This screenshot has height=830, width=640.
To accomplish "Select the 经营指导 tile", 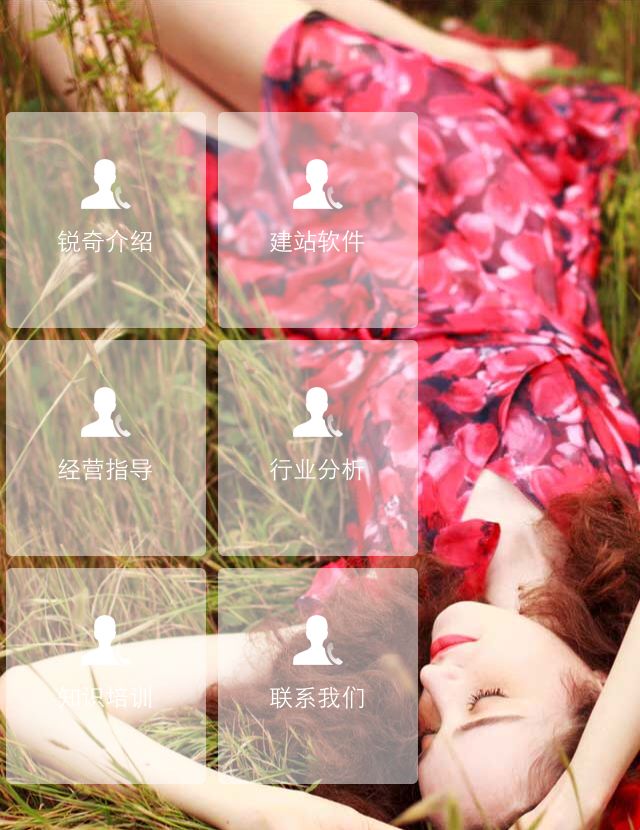I will pyautogui.click(x=106, y=448).
